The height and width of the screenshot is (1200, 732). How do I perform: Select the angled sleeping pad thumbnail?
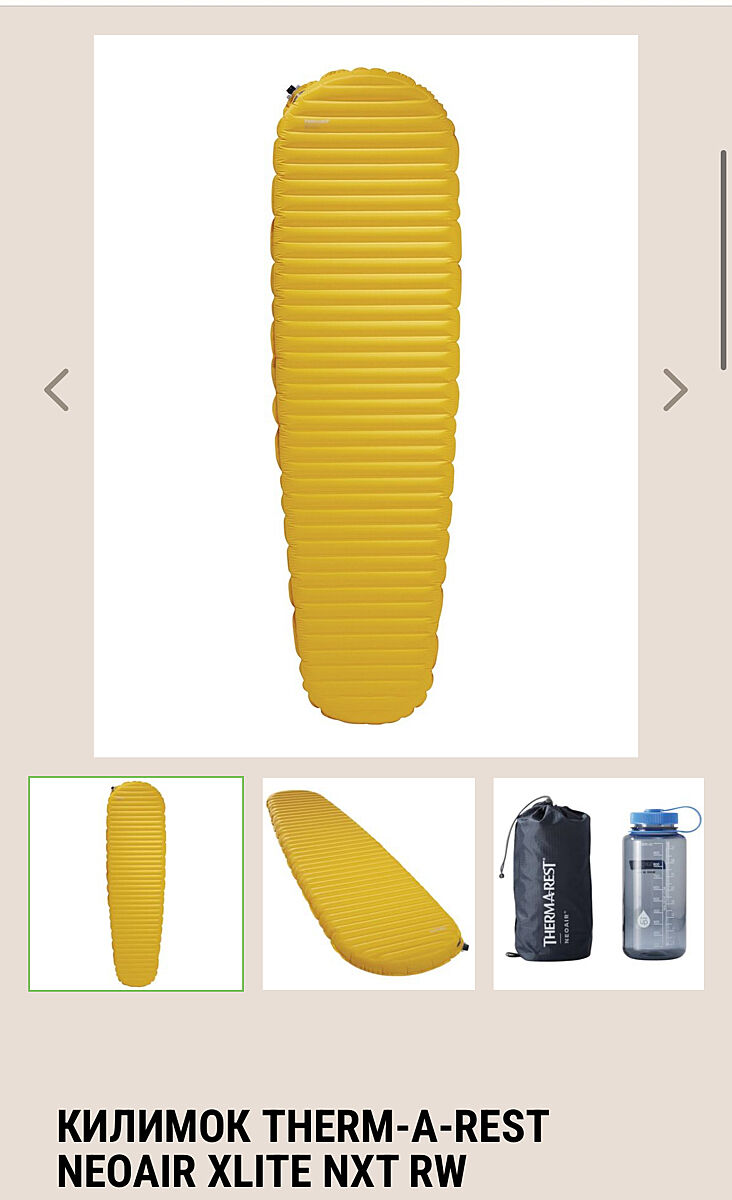368,884
